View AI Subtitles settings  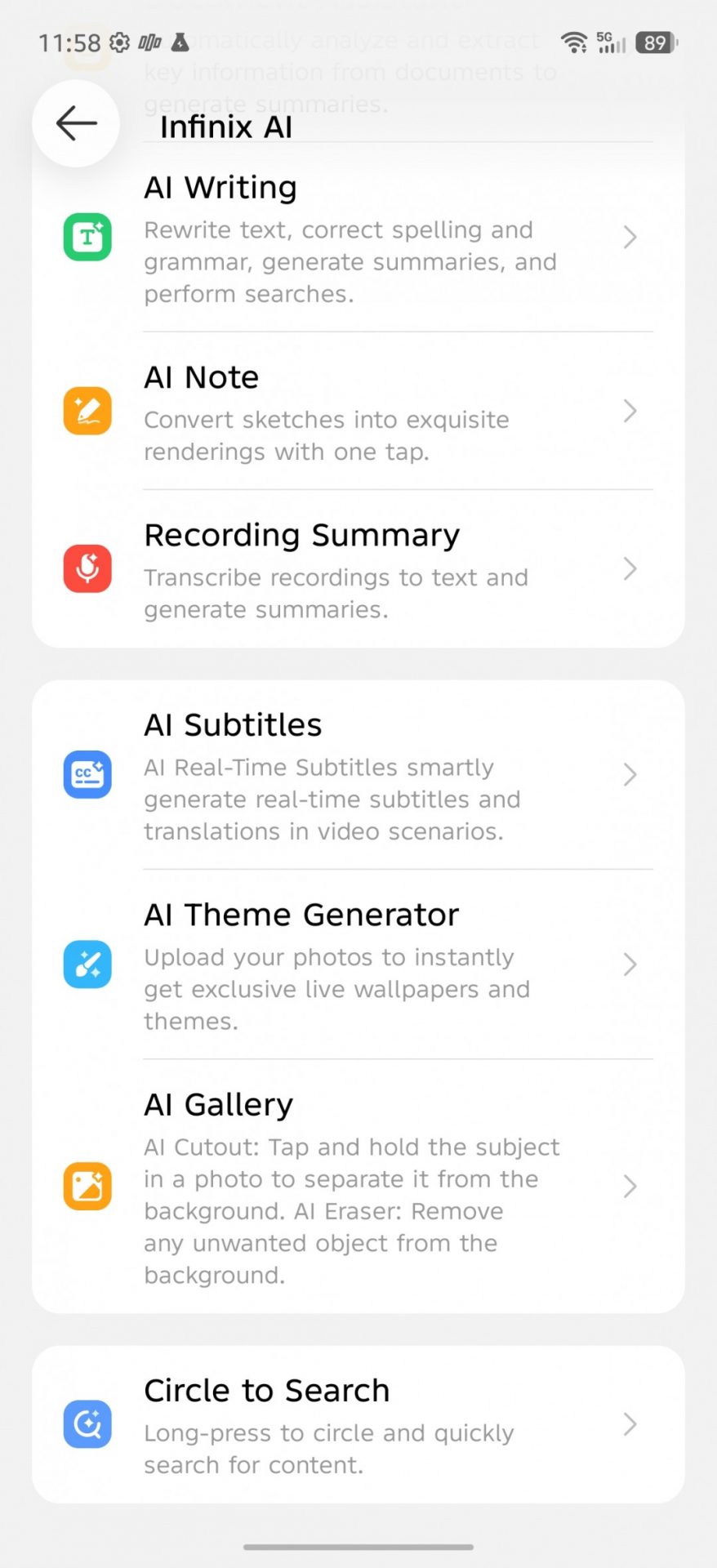(x=358, y=776)
